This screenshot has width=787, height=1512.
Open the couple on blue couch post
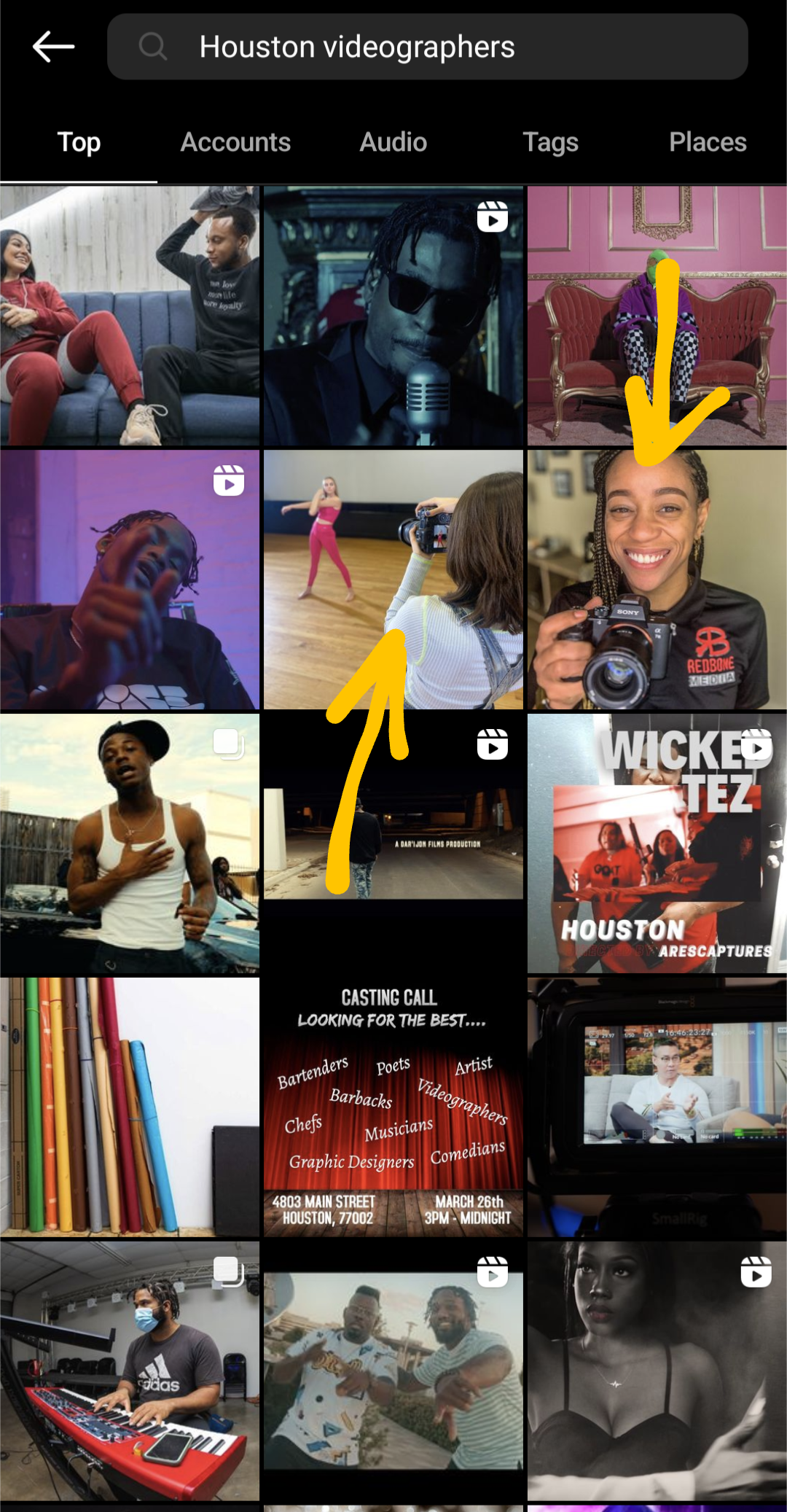(130, 316)
